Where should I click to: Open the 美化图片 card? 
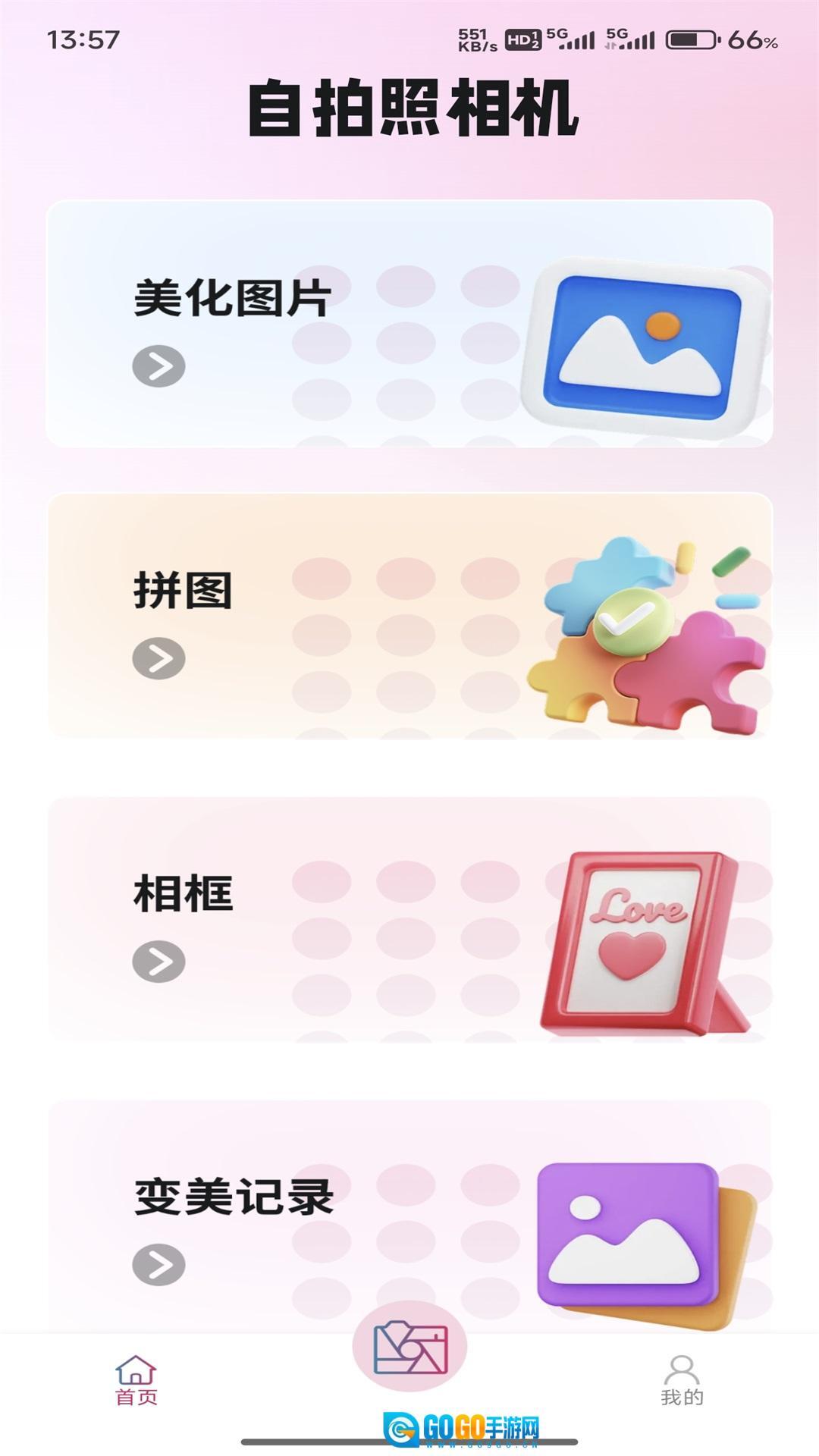pos(409,324)
